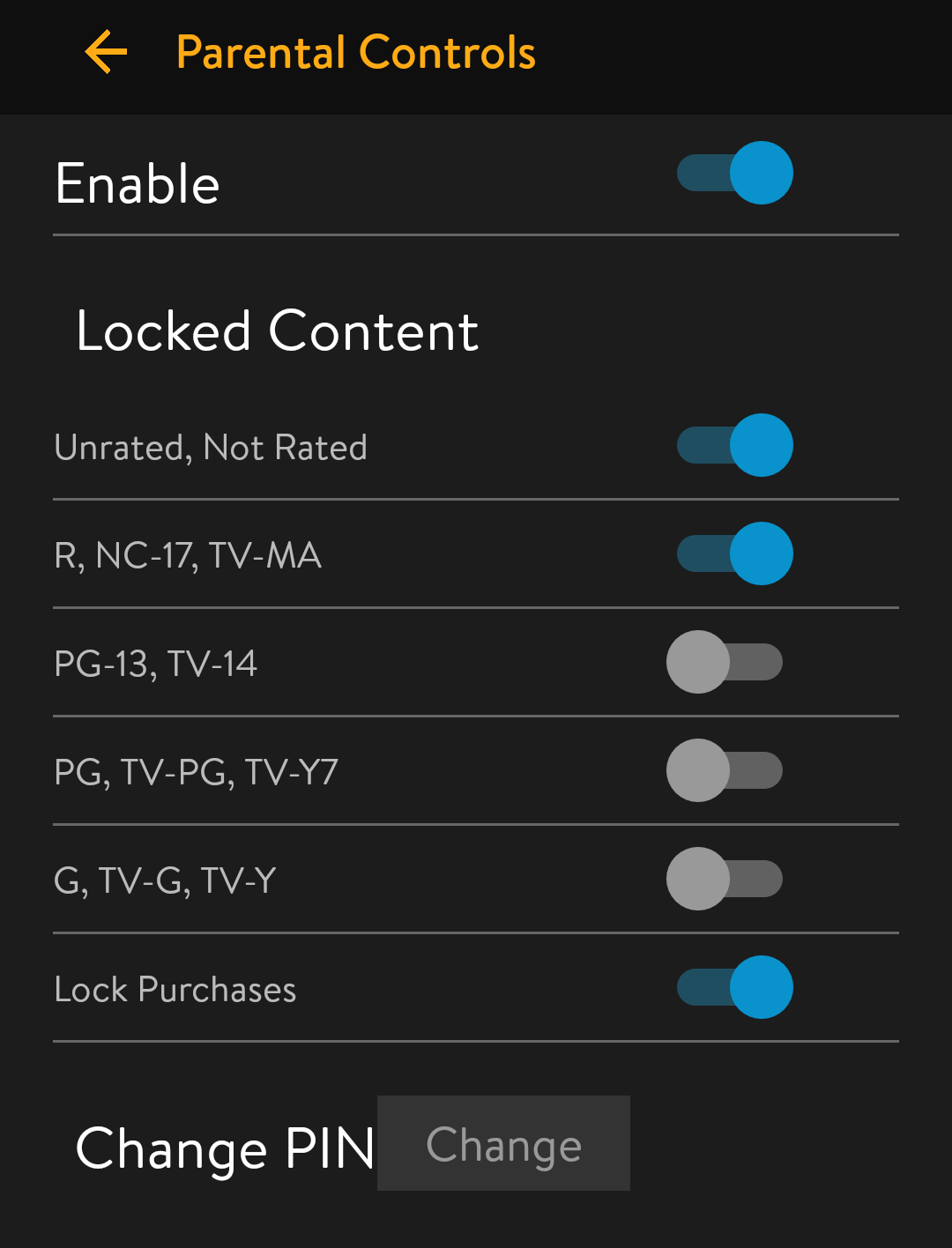The width and height of the screenshot is (952, 1248).
Task: Select the Lock Purchases label text
Action: 175,989
